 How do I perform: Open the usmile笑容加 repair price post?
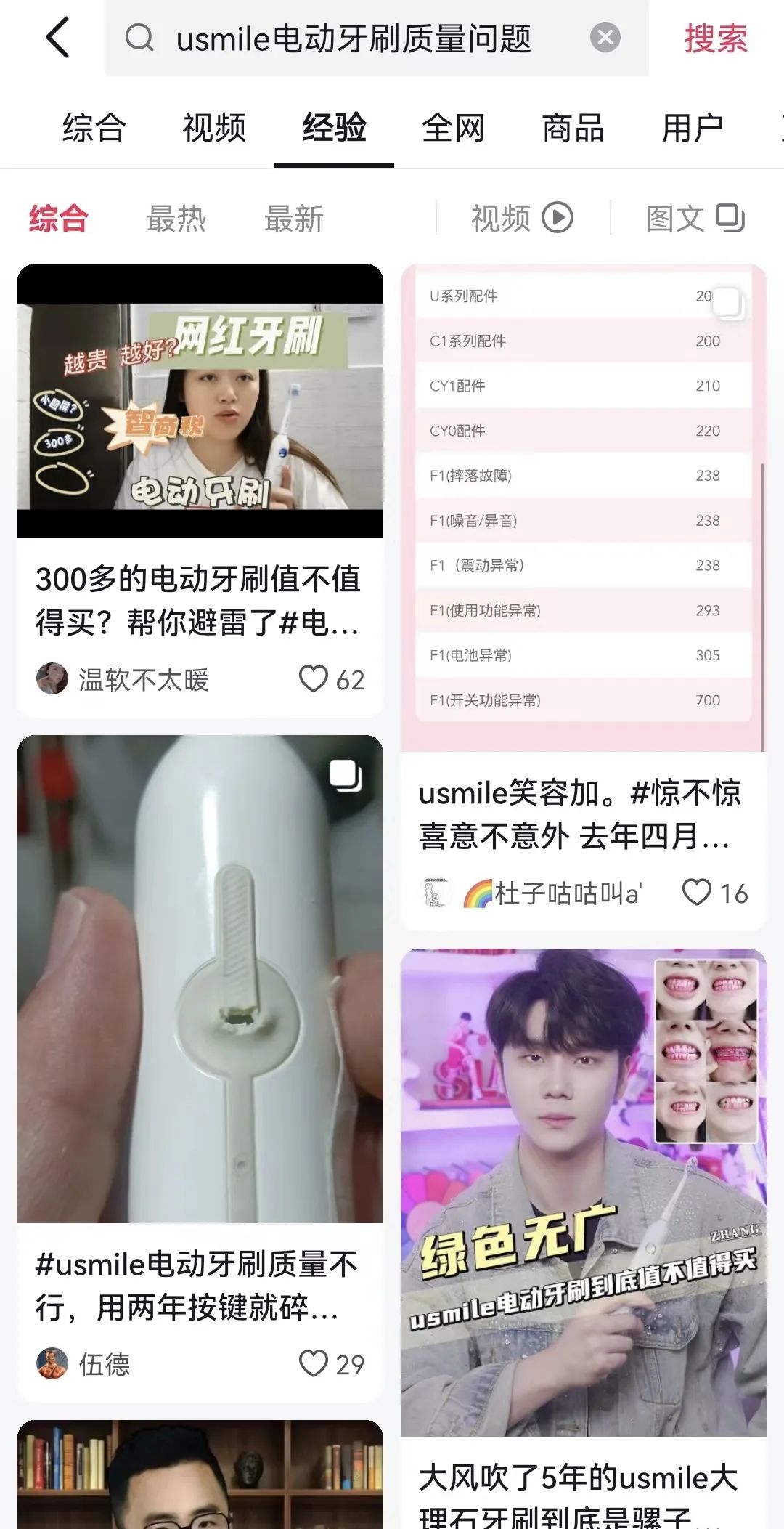[583, 508]
